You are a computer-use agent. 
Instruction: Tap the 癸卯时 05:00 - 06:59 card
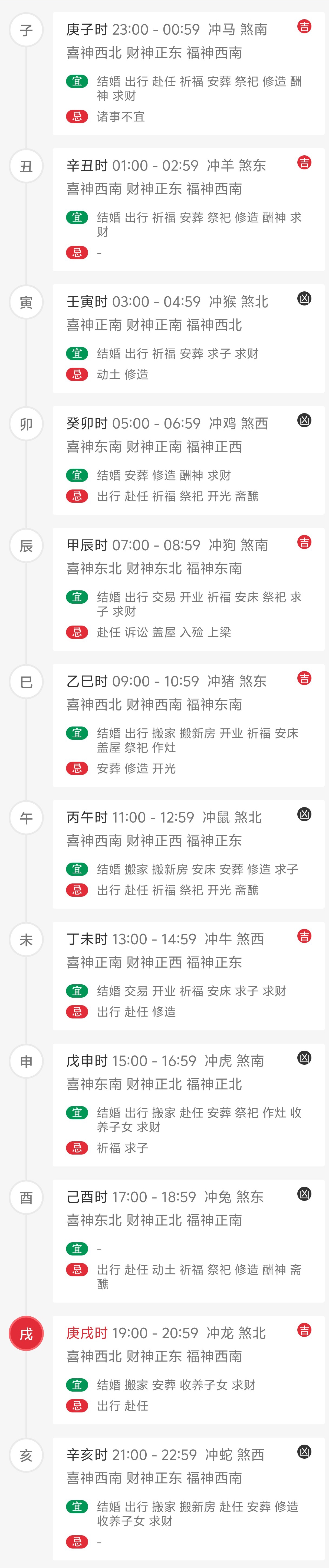(189, 460)
